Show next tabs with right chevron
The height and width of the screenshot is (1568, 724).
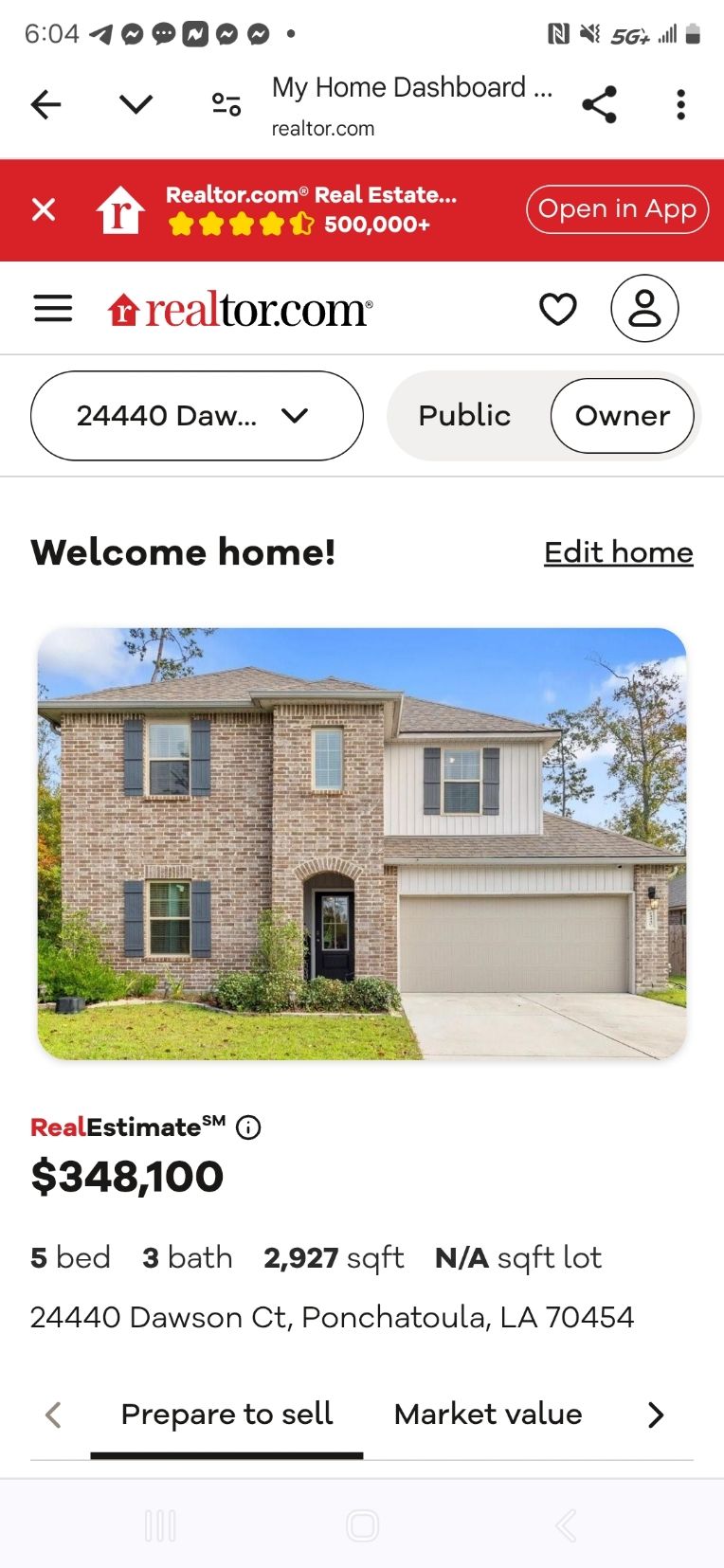(x=656, y=1415)
